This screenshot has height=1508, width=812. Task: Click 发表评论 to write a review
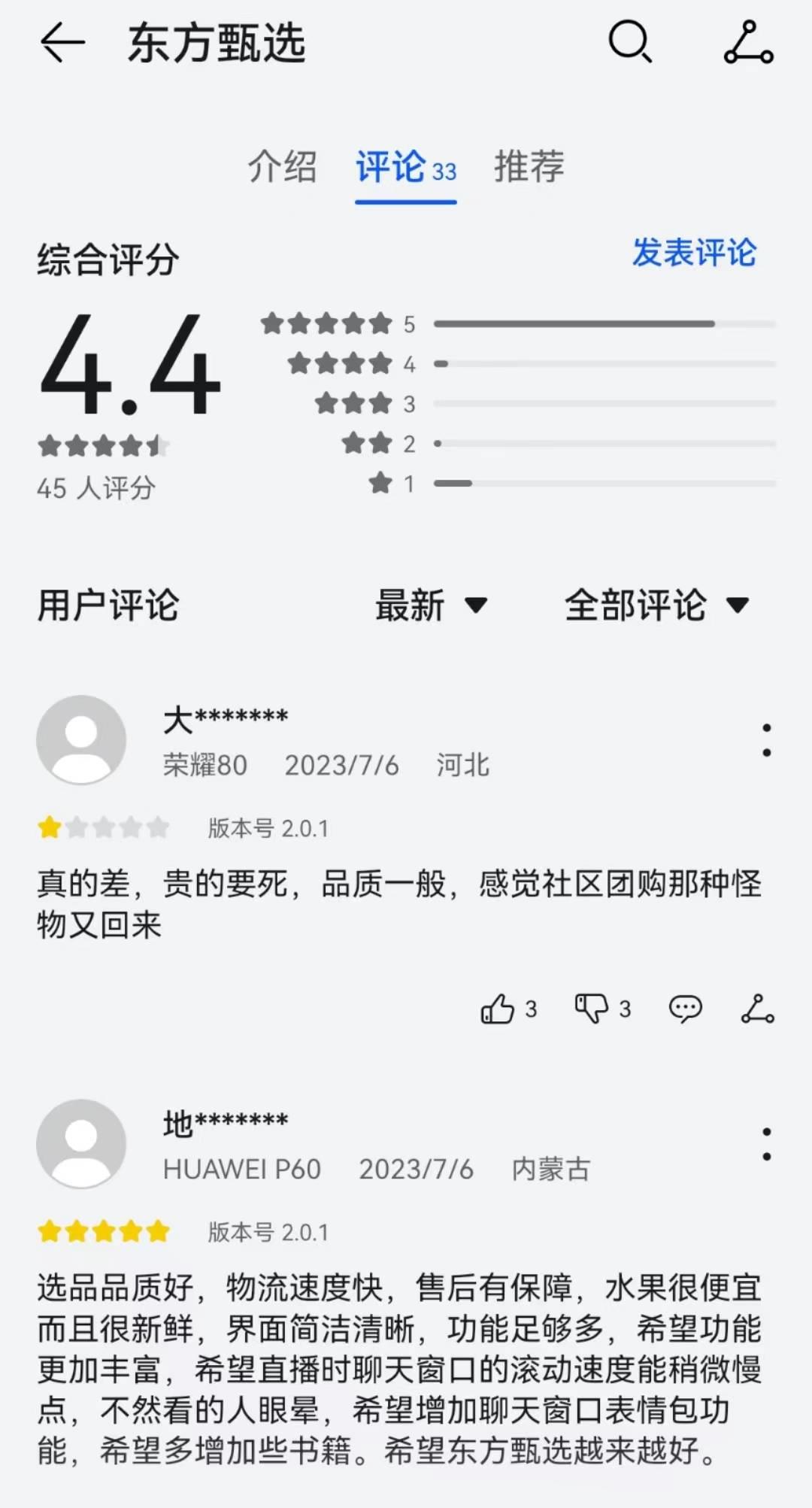693,254
